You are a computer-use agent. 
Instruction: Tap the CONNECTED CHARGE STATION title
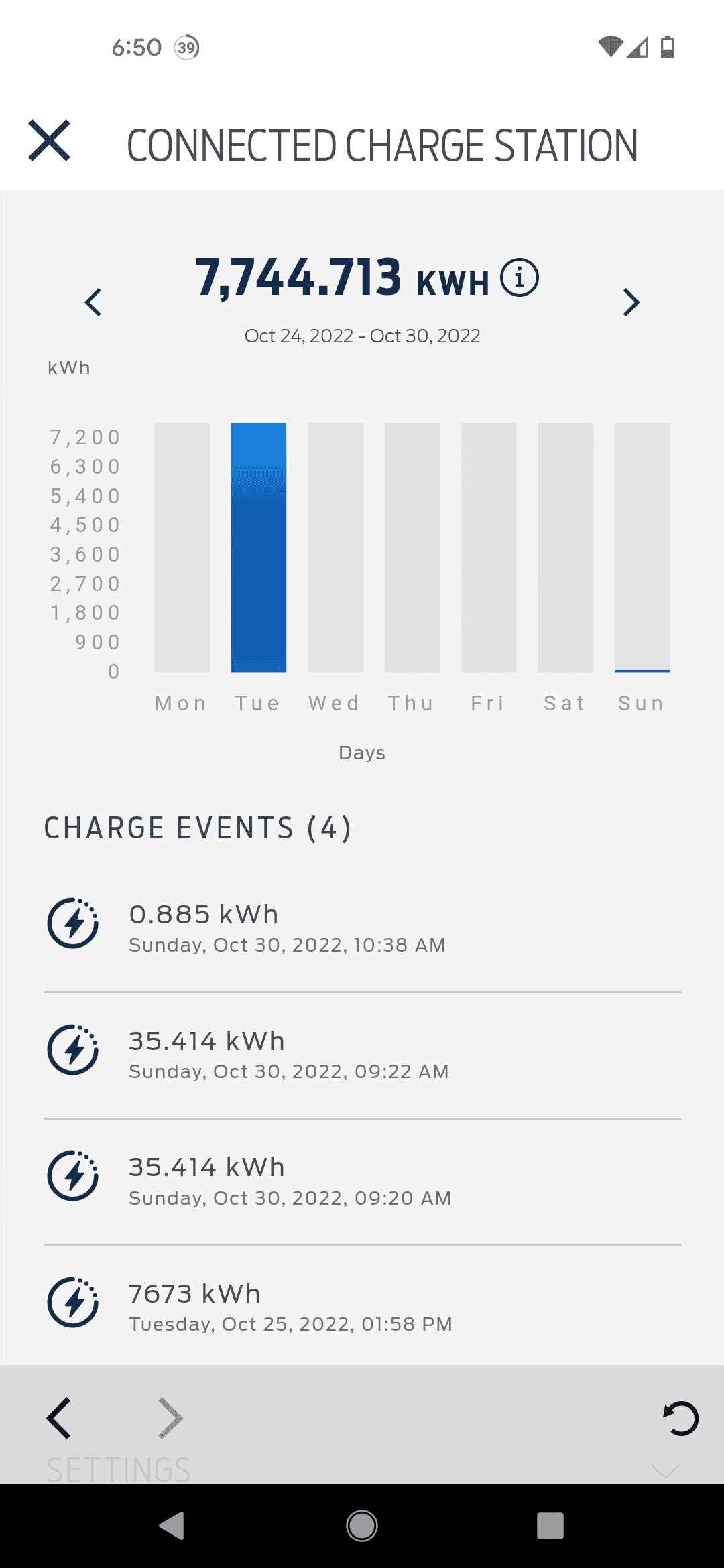coord(383,143)
